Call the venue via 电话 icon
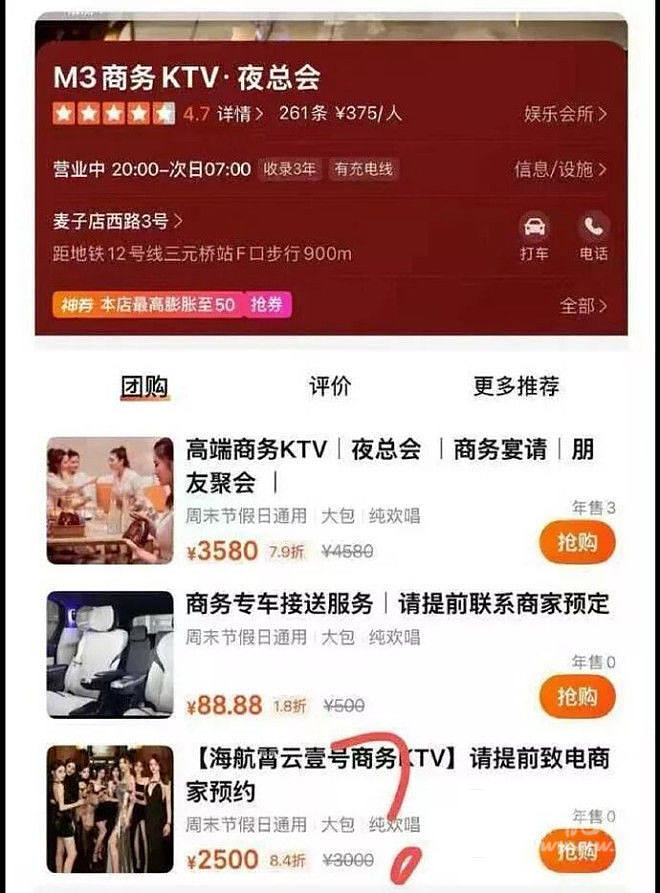Viewport: 660px width, 893px height. pyautogui.click(x=594, y=236)
